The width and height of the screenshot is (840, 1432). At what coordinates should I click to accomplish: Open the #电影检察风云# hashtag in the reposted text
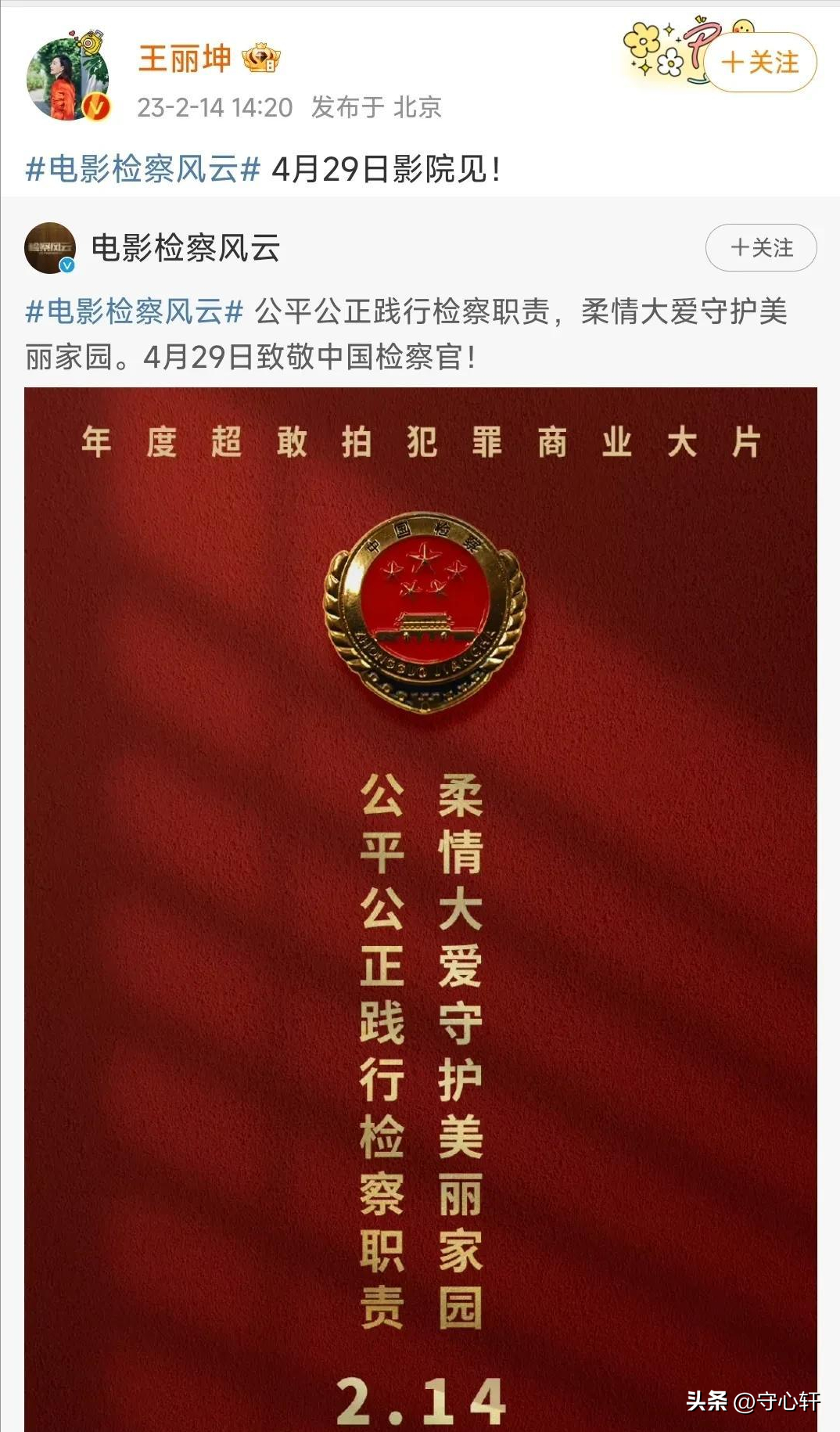coord(135,311)
